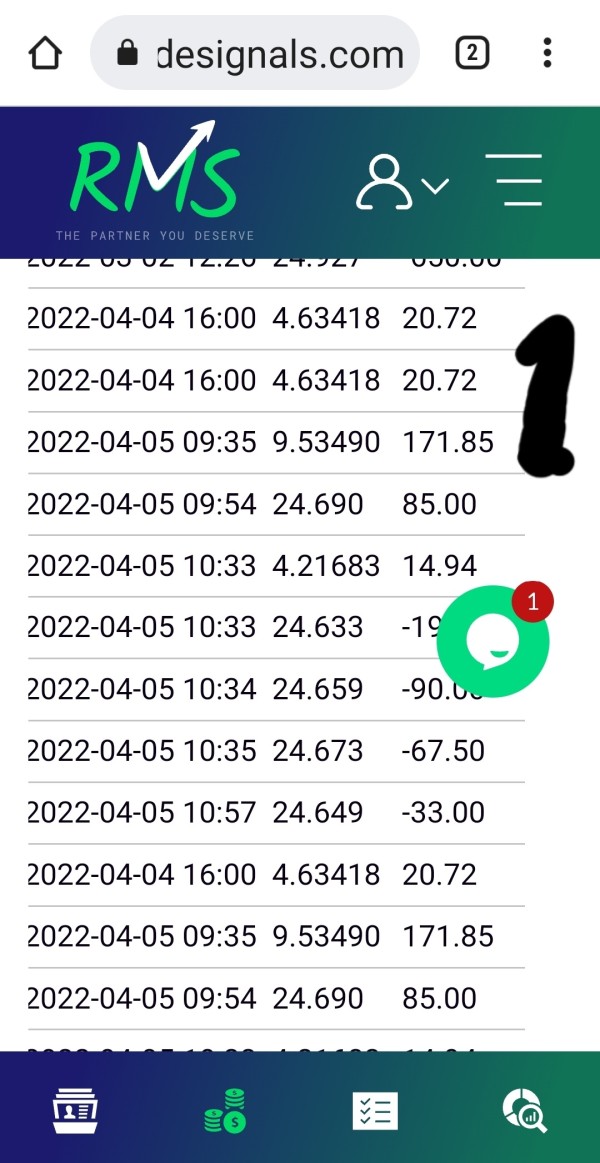Screen dimensions: 600x1163
Task: Tap the RMS logo
Action: [155, 180]
